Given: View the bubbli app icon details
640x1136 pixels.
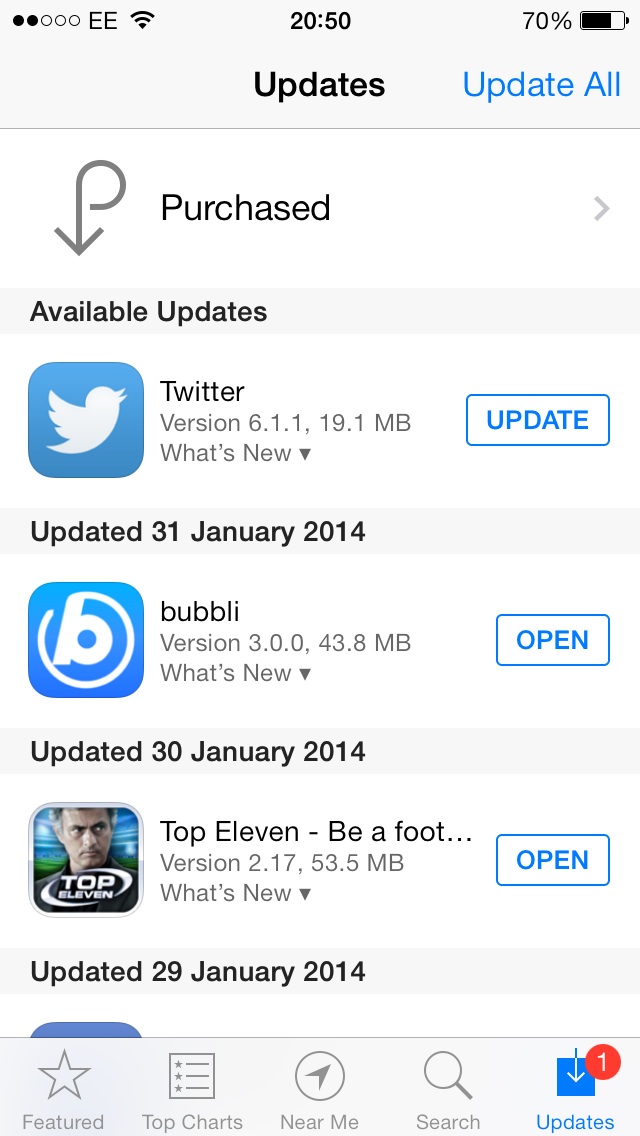Looking at the screenshot, I should (x=86, y=640).
